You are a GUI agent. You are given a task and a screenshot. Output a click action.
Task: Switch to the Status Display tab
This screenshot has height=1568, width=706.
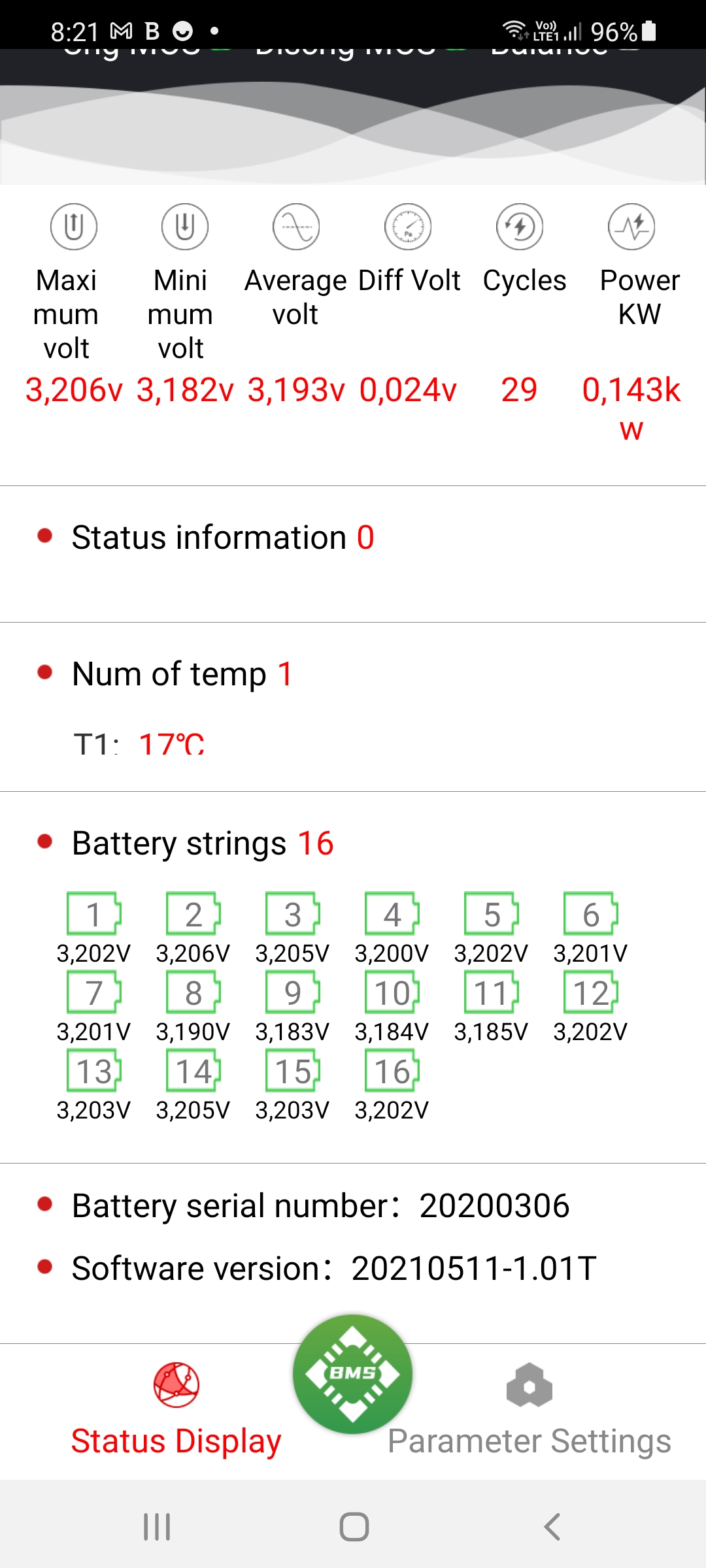click(x=176, y=1411)
